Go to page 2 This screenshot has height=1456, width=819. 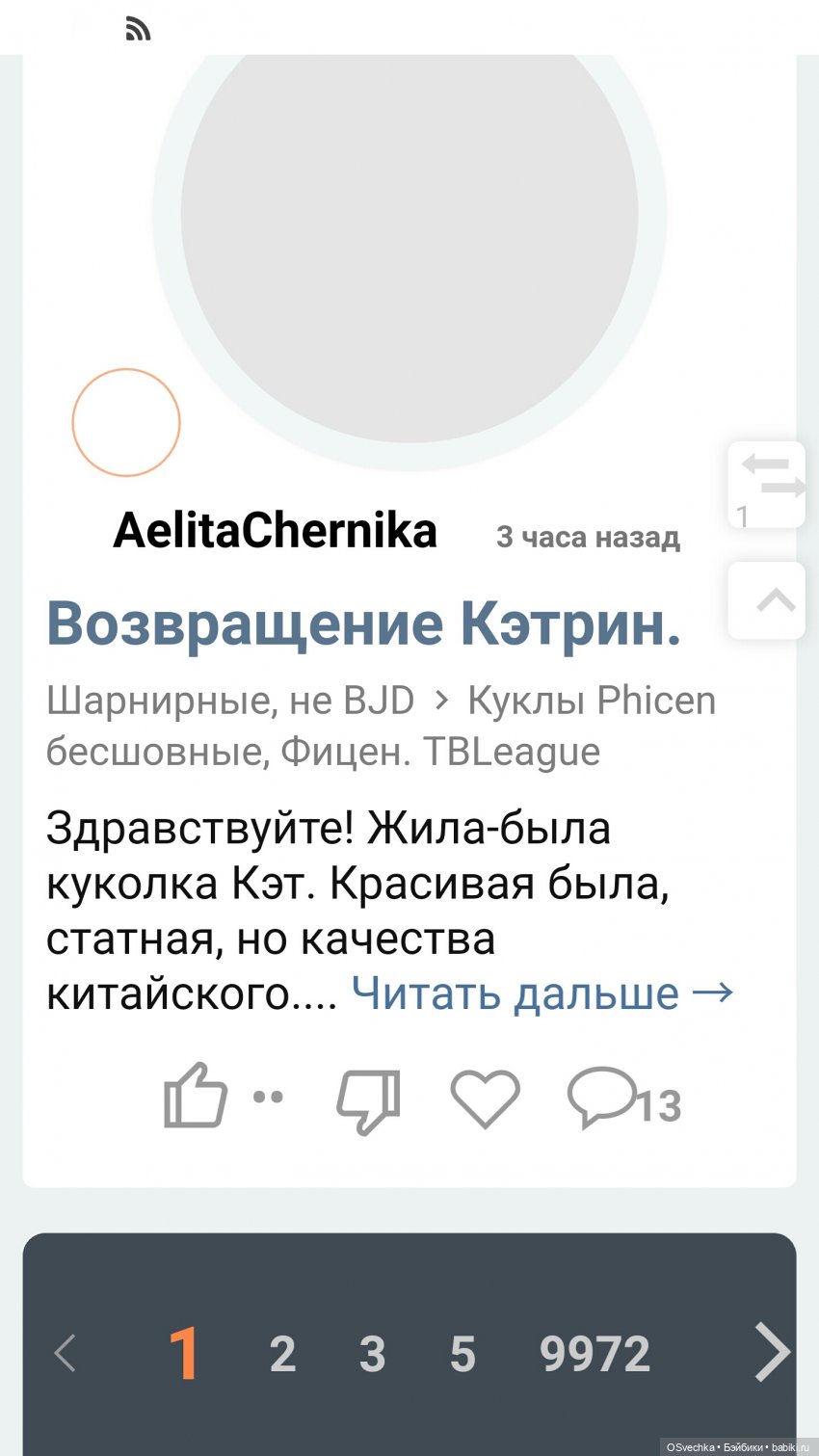pyautogui.click(x=282, y=1354)
